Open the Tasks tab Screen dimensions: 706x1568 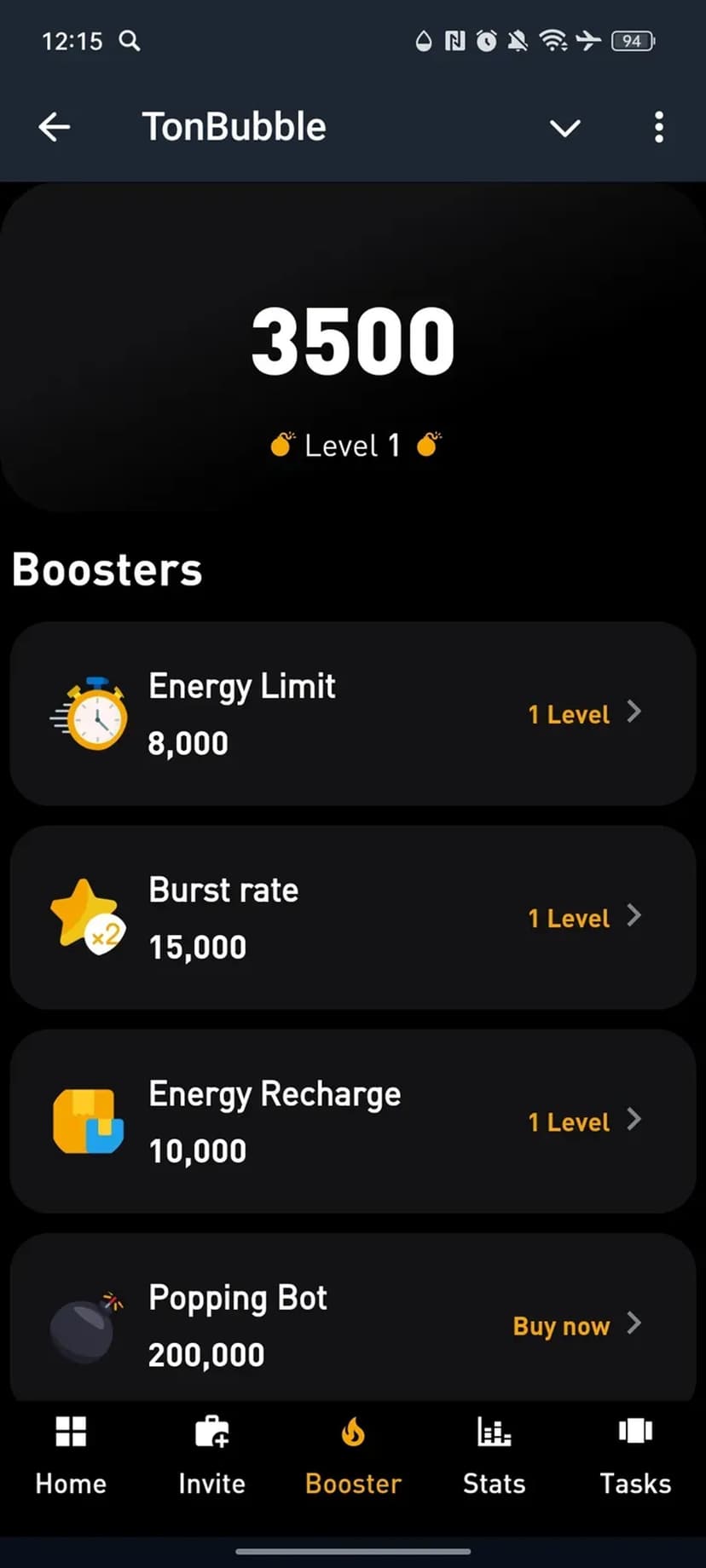pos(635,1454)
